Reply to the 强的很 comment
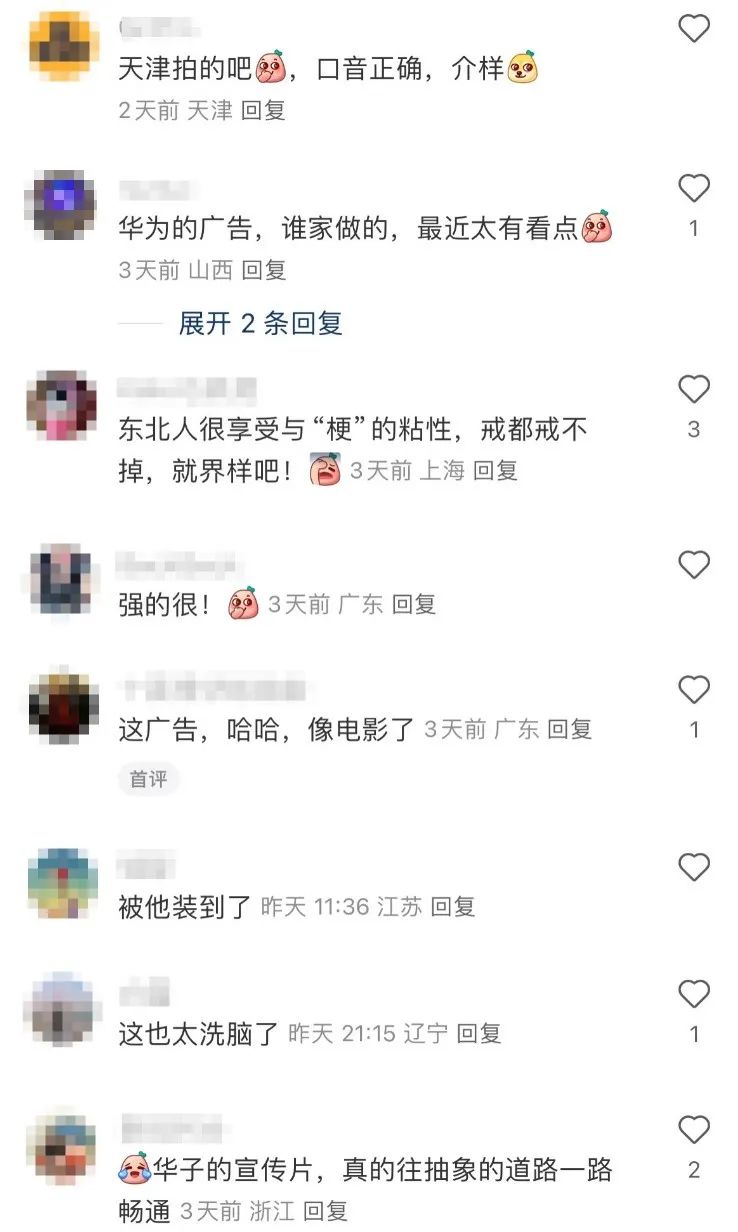Screen dimensions: 738x1232 point(414,604)
